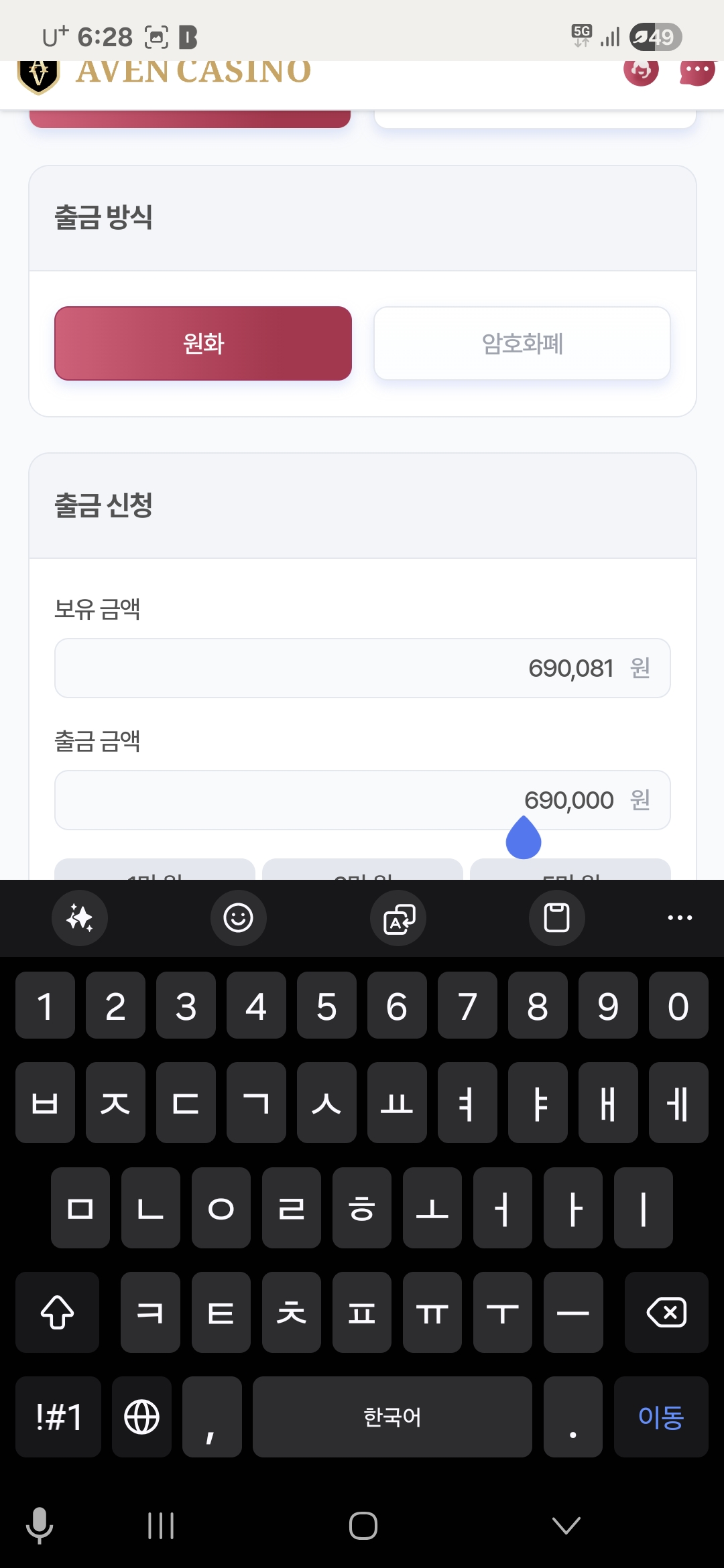Tap the AI sparkle keyboard tool
This screenshot has width=724, height=1568.
tap(80, 918)
